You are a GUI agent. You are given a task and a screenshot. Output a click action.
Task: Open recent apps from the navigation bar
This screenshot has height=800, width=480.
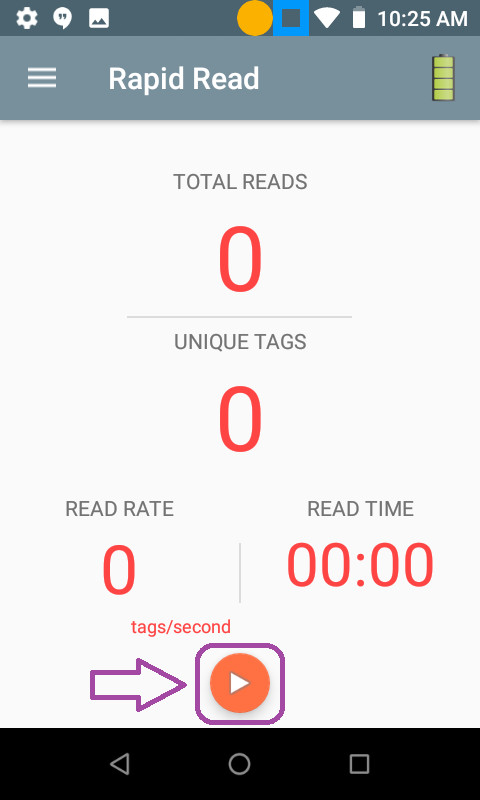tap(359, 764)
